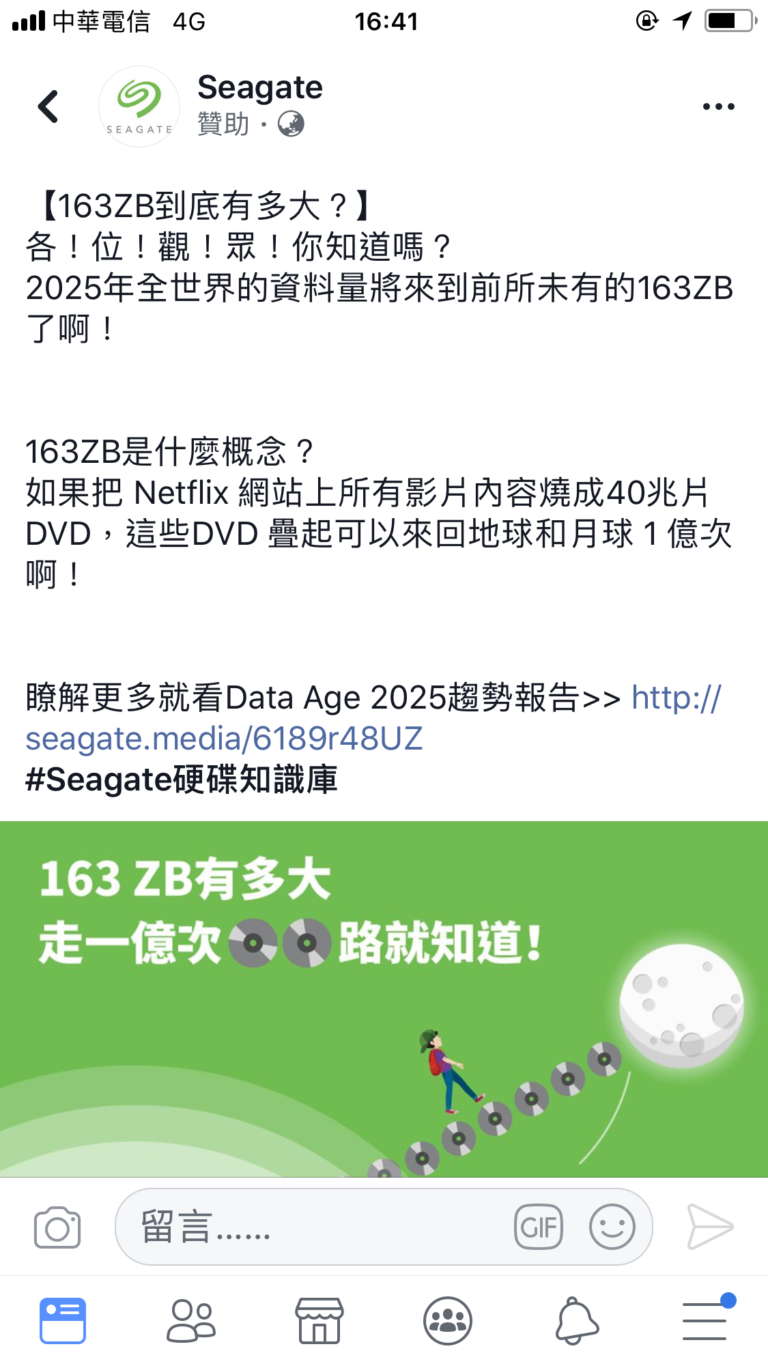The image size is (768, 1366).
Task: Open Marketplace from the storefront icon
Action: click(x=319, y=1320)
